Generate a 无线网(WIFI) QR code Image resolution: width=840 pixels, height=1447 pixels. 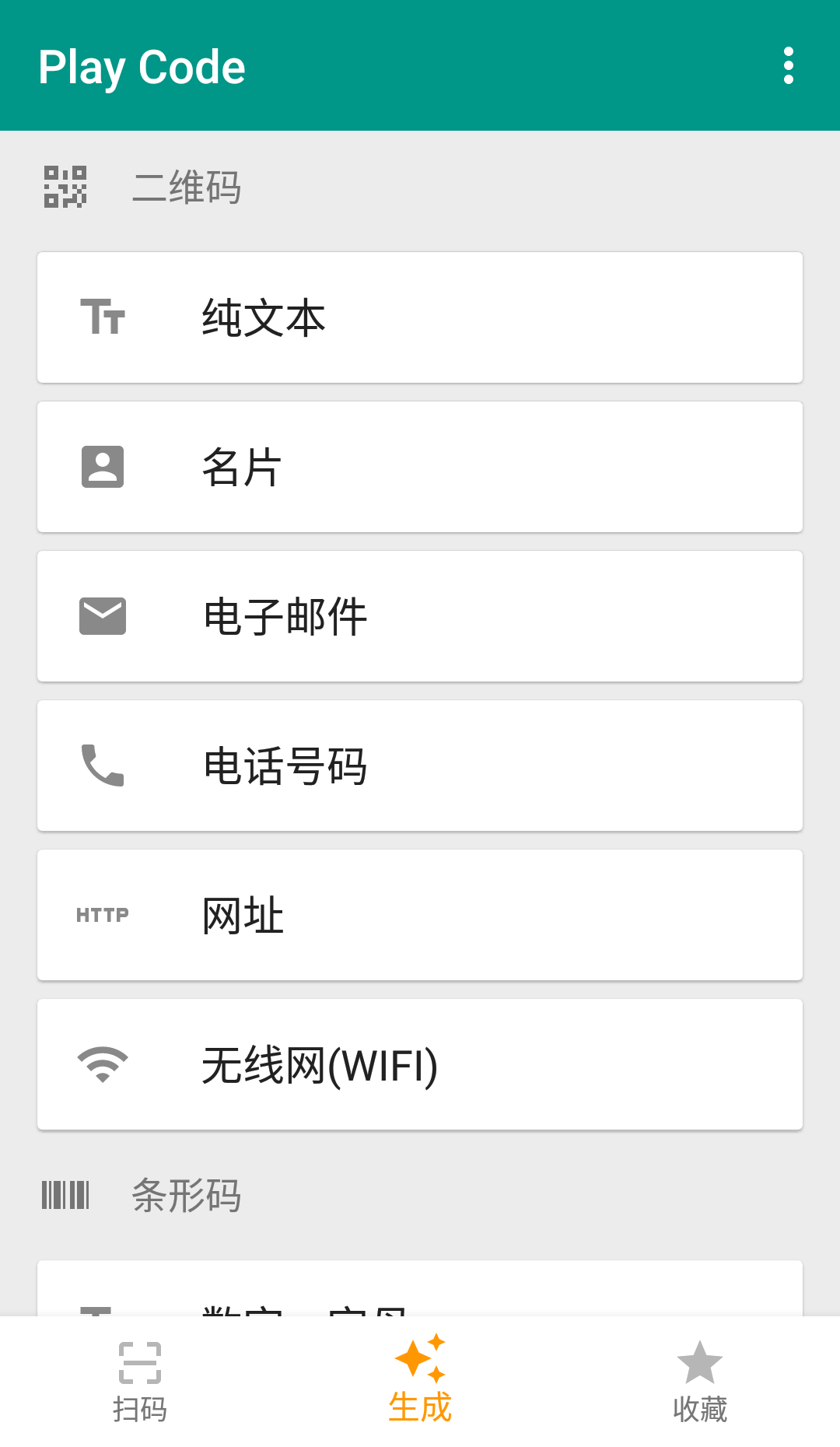coord(420,1064)
